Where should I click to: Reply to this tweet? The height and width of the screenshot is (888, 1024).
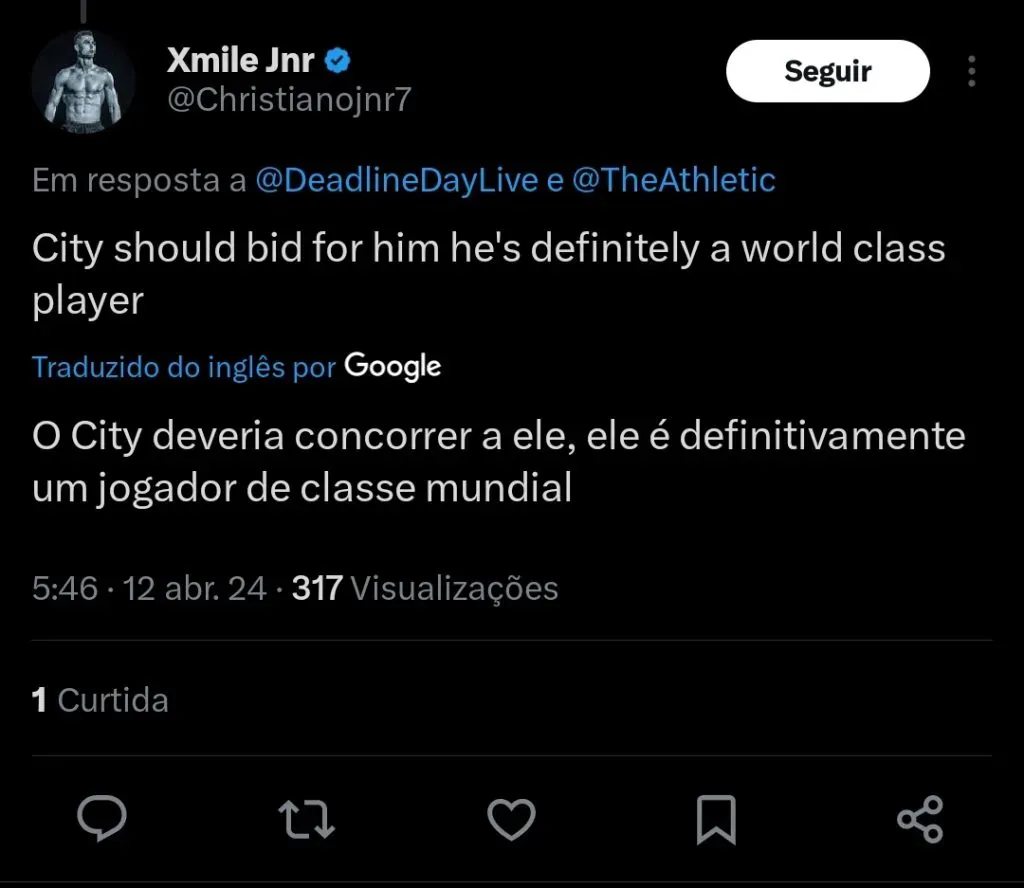(102, 820)
